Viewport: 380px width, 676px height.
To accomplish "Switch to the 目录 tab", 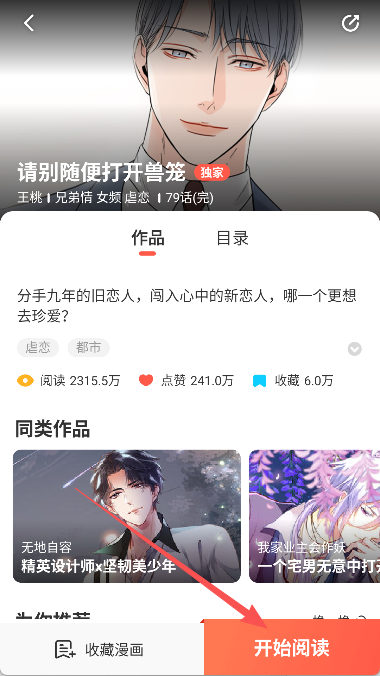I will (232, 238).
